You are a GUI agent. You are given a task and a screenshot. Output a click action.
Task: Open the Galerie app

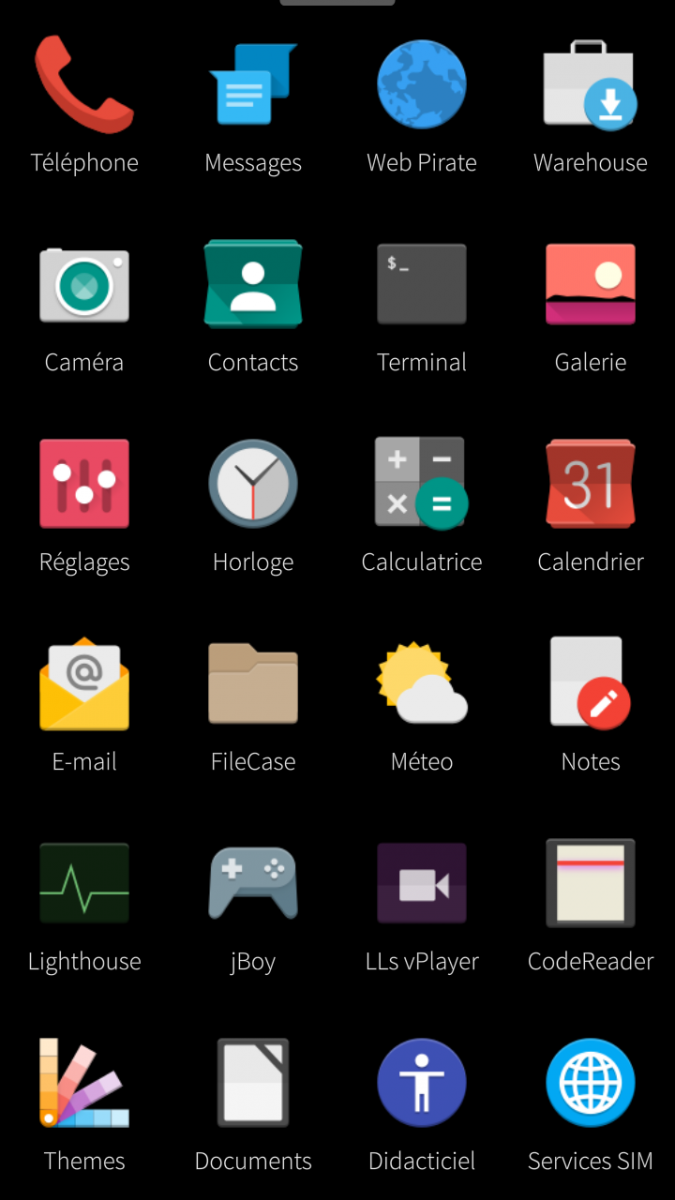[x=590, y=284]
